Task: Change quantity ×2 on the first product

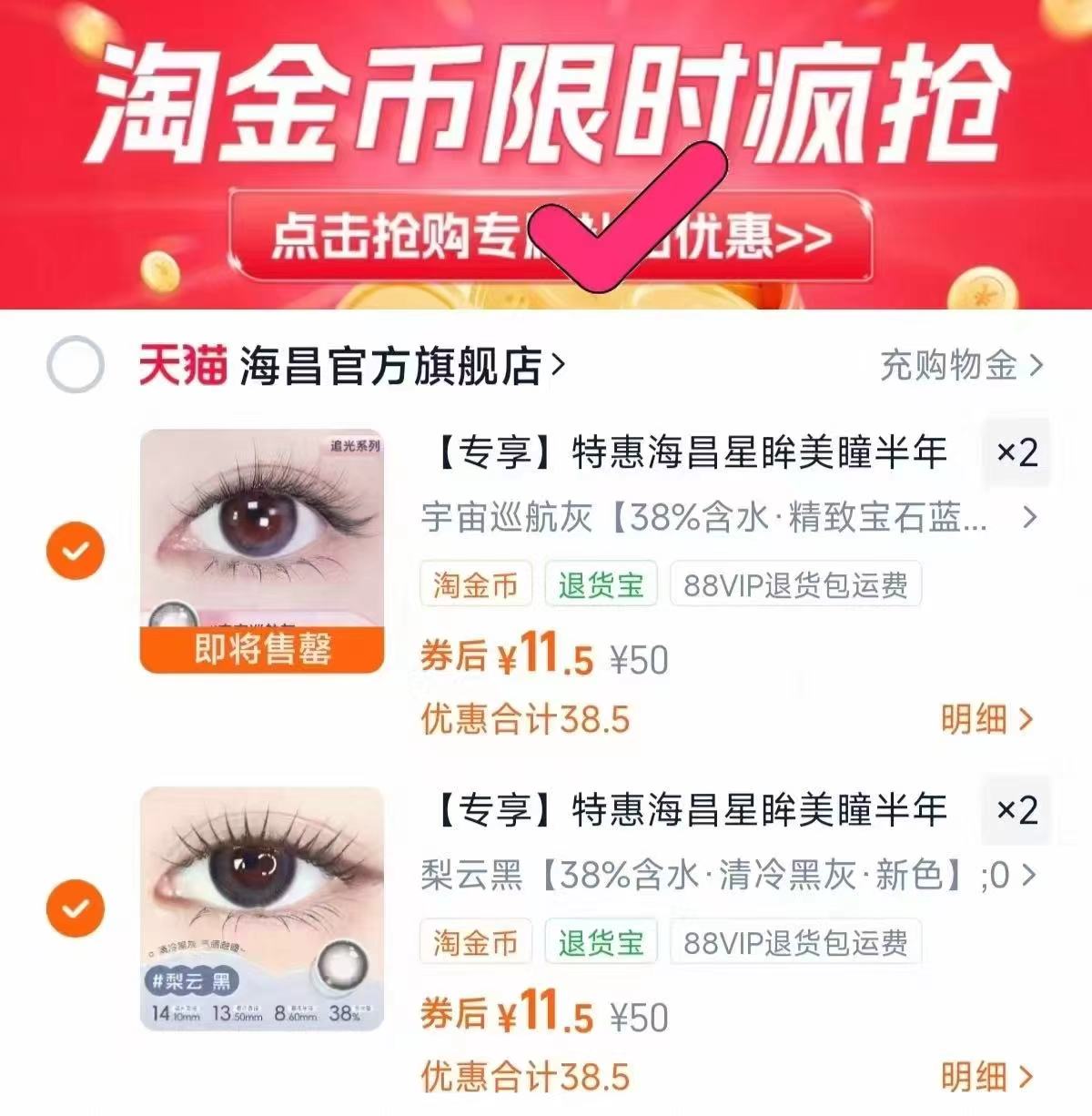Action: click(x=1017, y=451)
